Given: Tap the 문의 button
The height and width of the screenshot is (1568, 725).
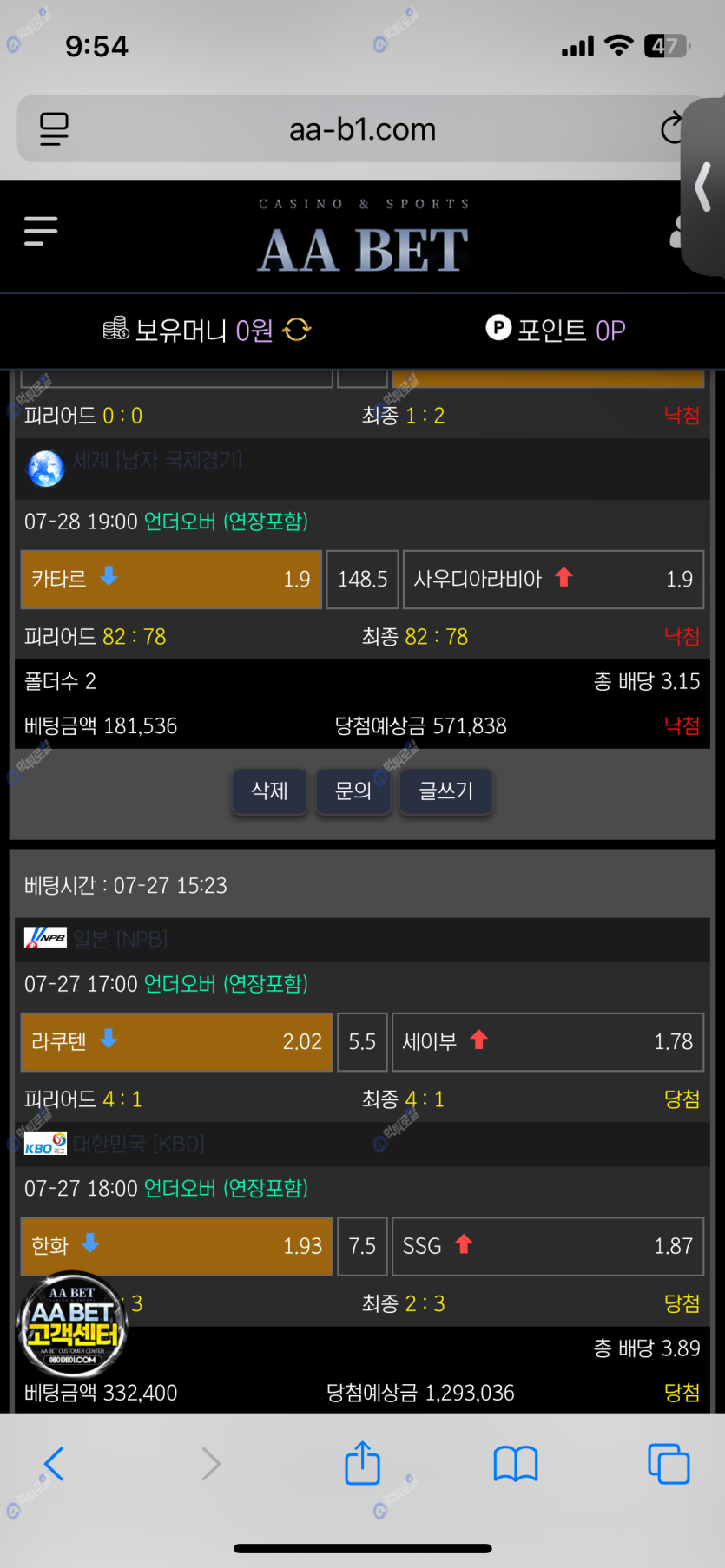Looking at the screenshot, I should coord(353,791).
